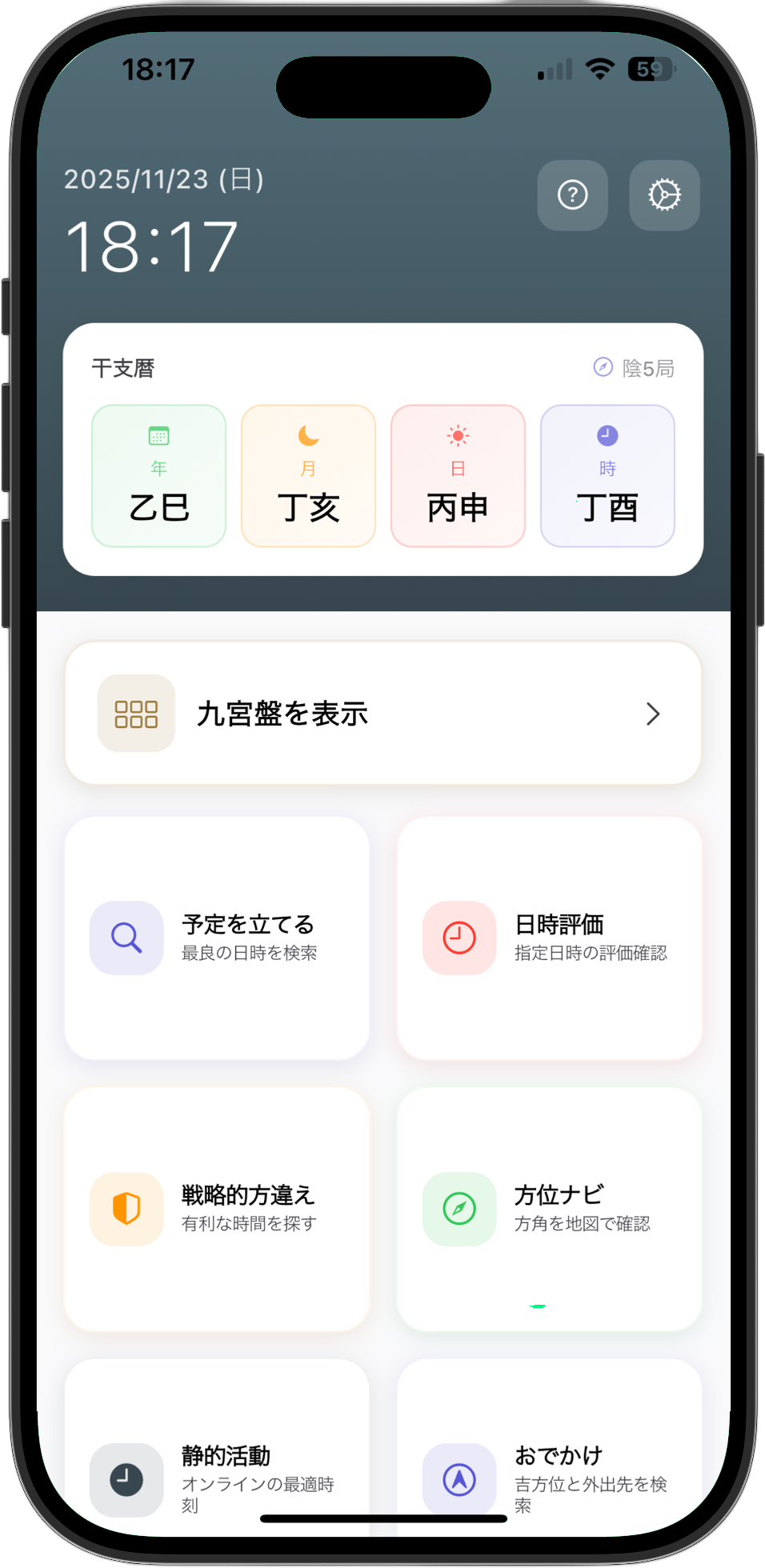Tap the compass icon on 方位ナビ
765x1568 pixels.
tap(459, 1209)
